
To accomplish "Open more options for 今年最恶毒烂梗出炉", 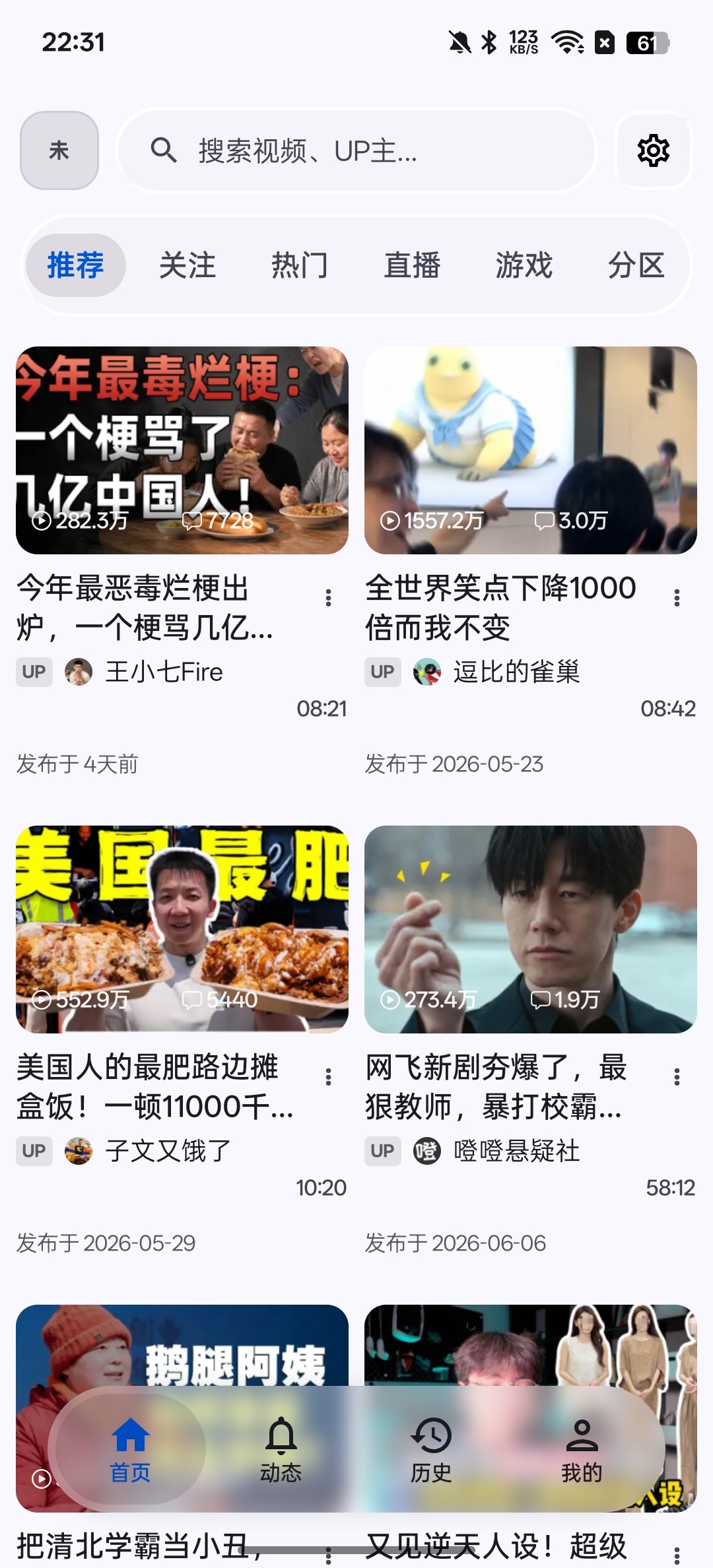I will [328, 598].
